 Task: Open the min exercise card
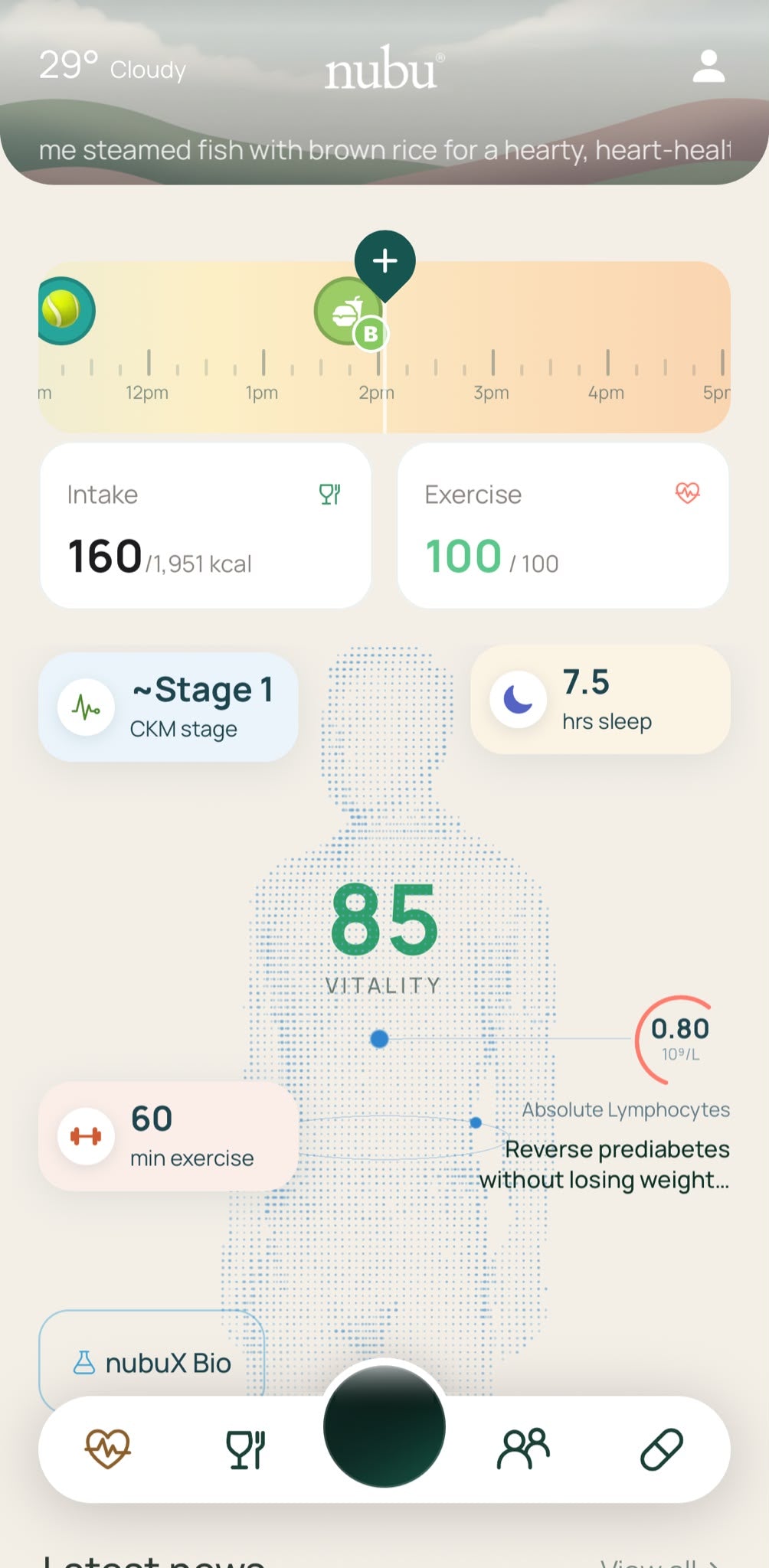[168, 1136]
